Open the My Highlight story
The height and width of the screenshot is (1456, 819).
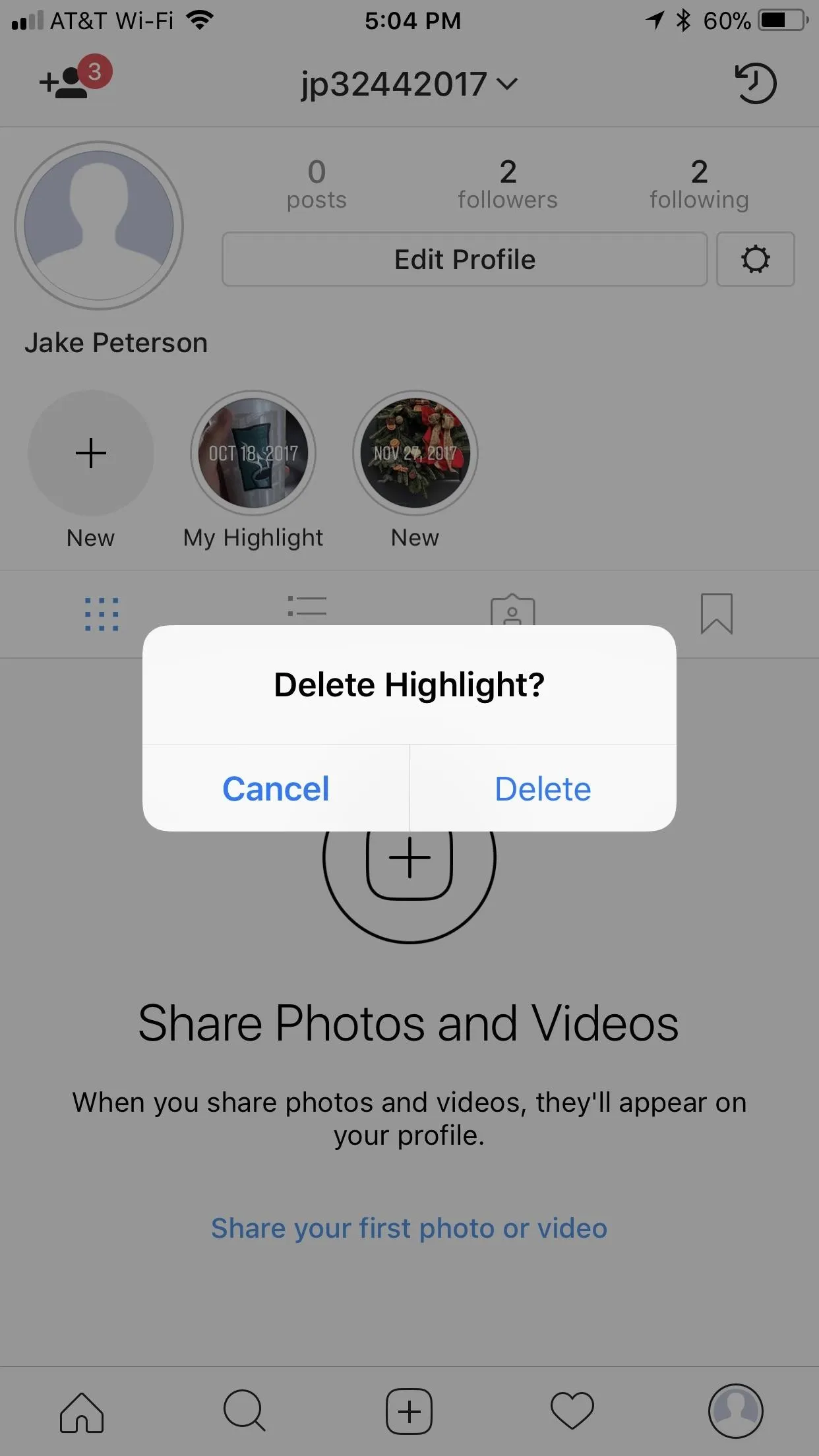click(253, 453)
